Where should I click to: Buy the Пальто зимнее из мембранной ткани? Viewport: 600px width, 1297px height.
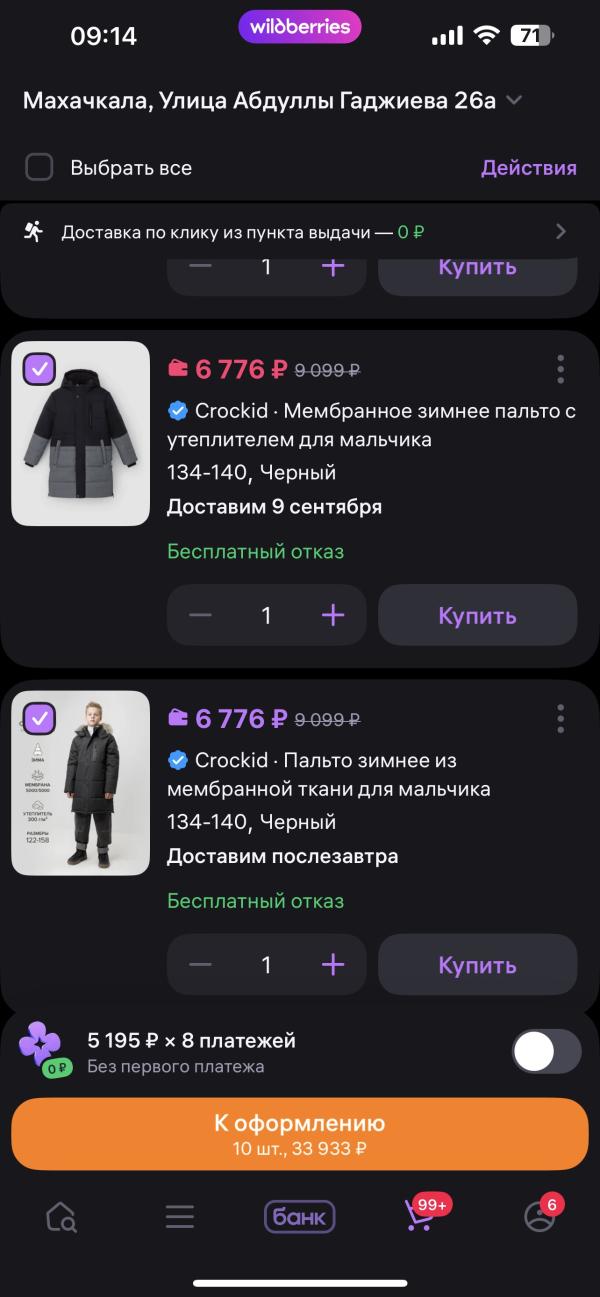pyautogui.click(x=477, y=965)
